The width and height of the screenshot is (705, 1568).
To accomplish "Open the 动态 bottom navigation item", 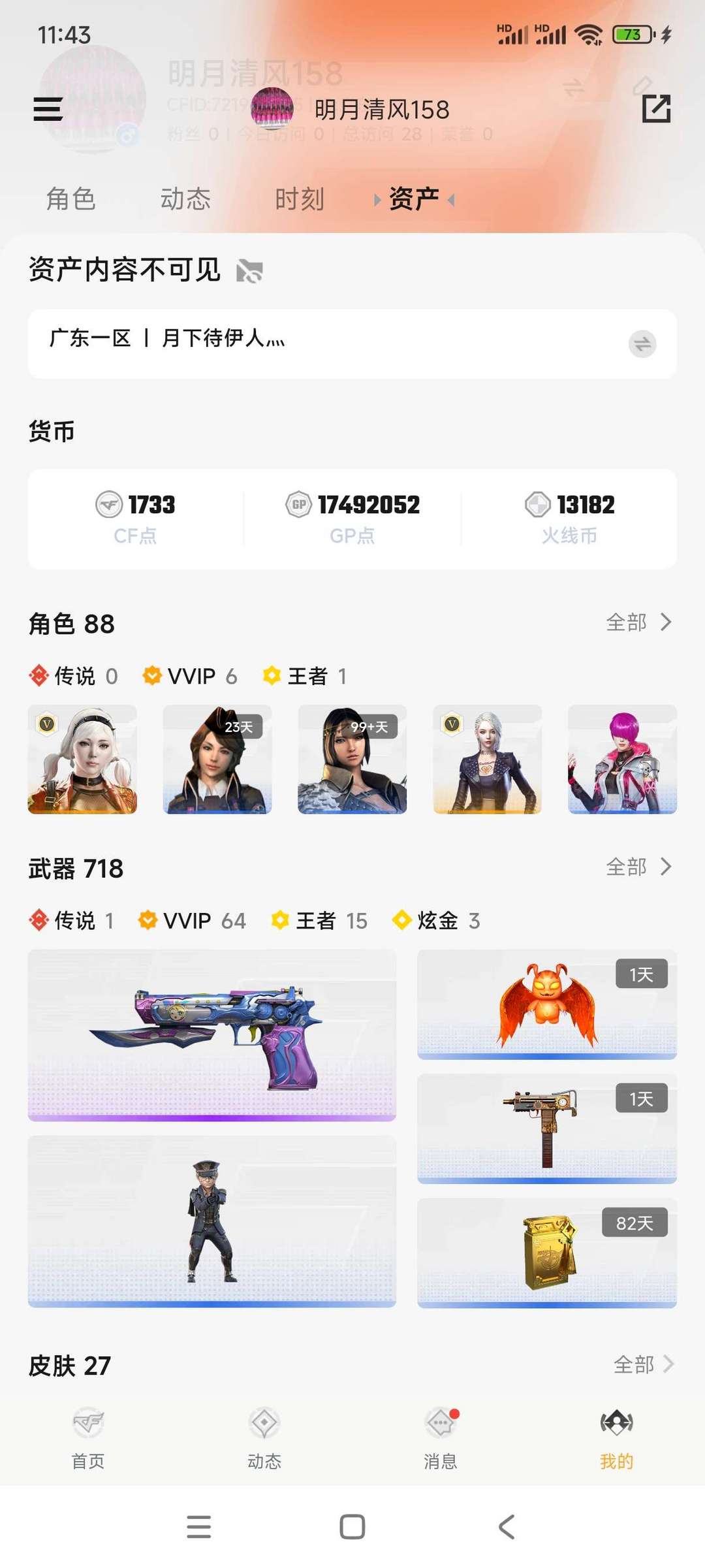I will pyautogui.click(x=264, y=1437).
